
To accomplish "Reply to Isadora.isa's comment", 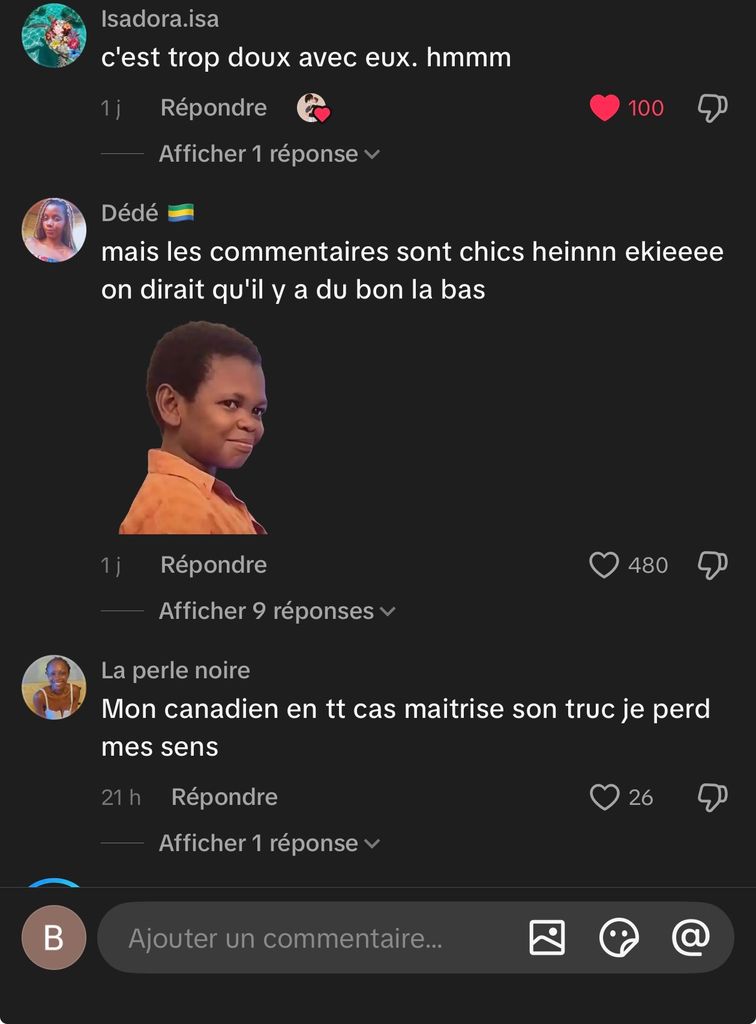I will coord(213,108).
